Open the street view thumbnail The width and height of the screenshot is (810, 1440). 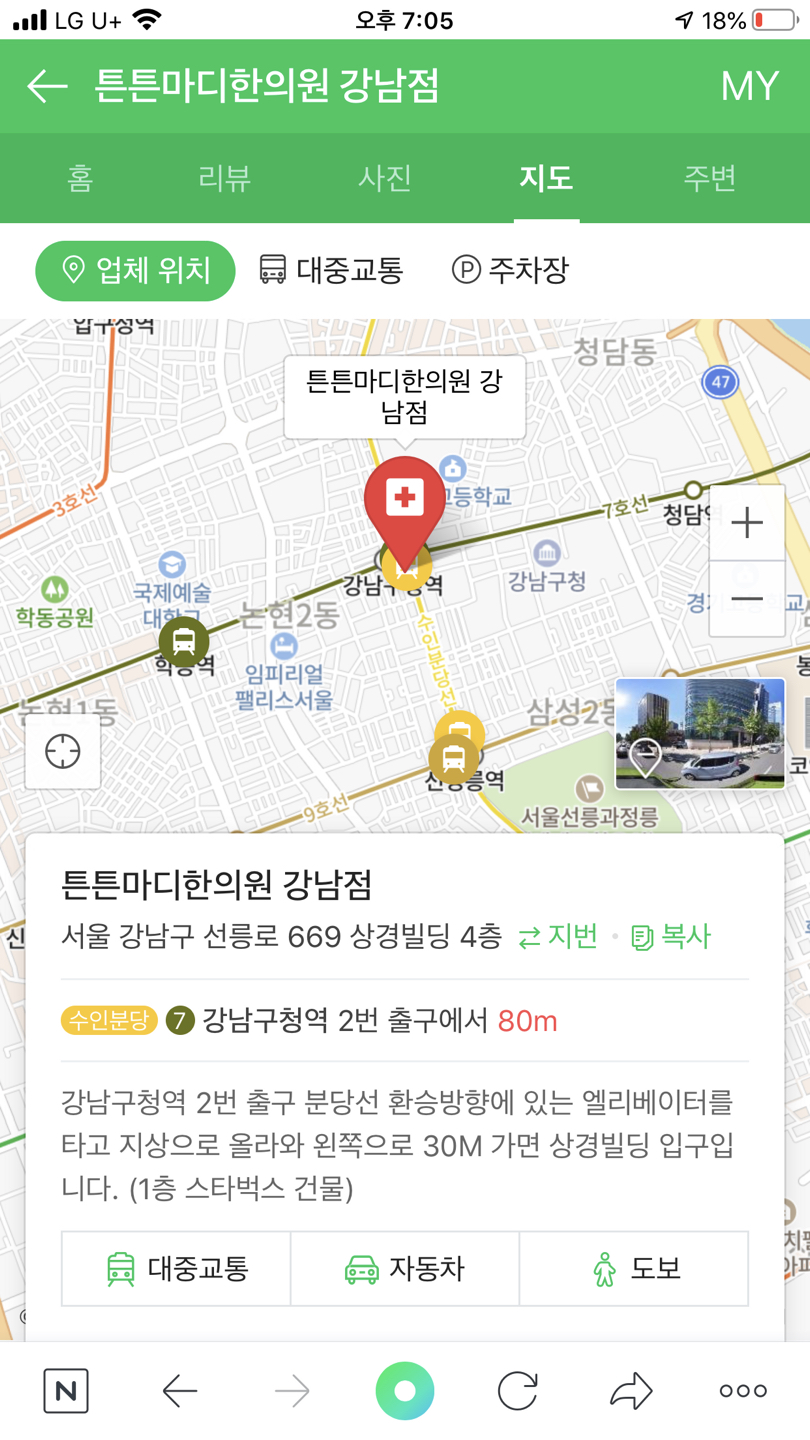pyautogui.click(x=700, y=733)
